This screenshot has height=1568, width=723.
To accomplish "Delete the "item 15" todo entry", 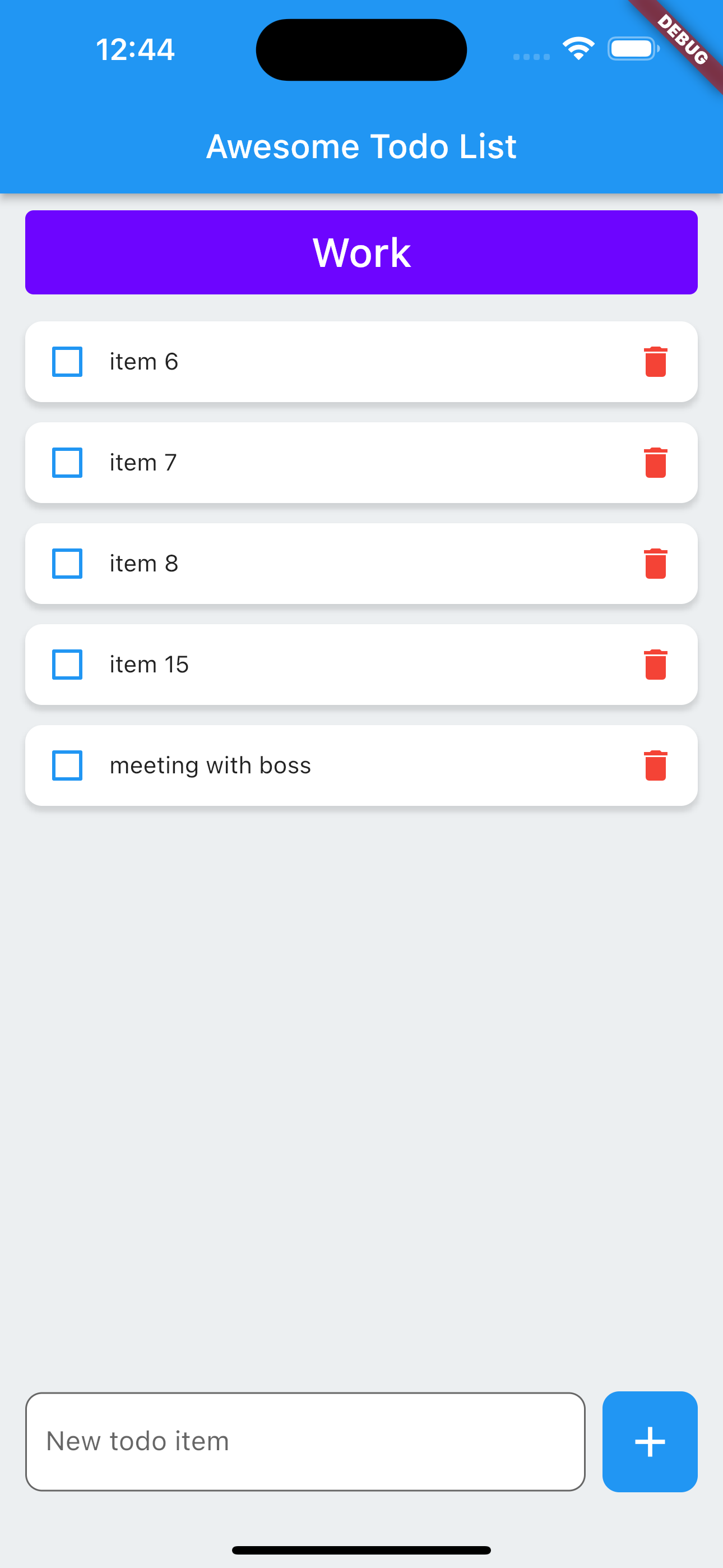I will click(655, 664).
